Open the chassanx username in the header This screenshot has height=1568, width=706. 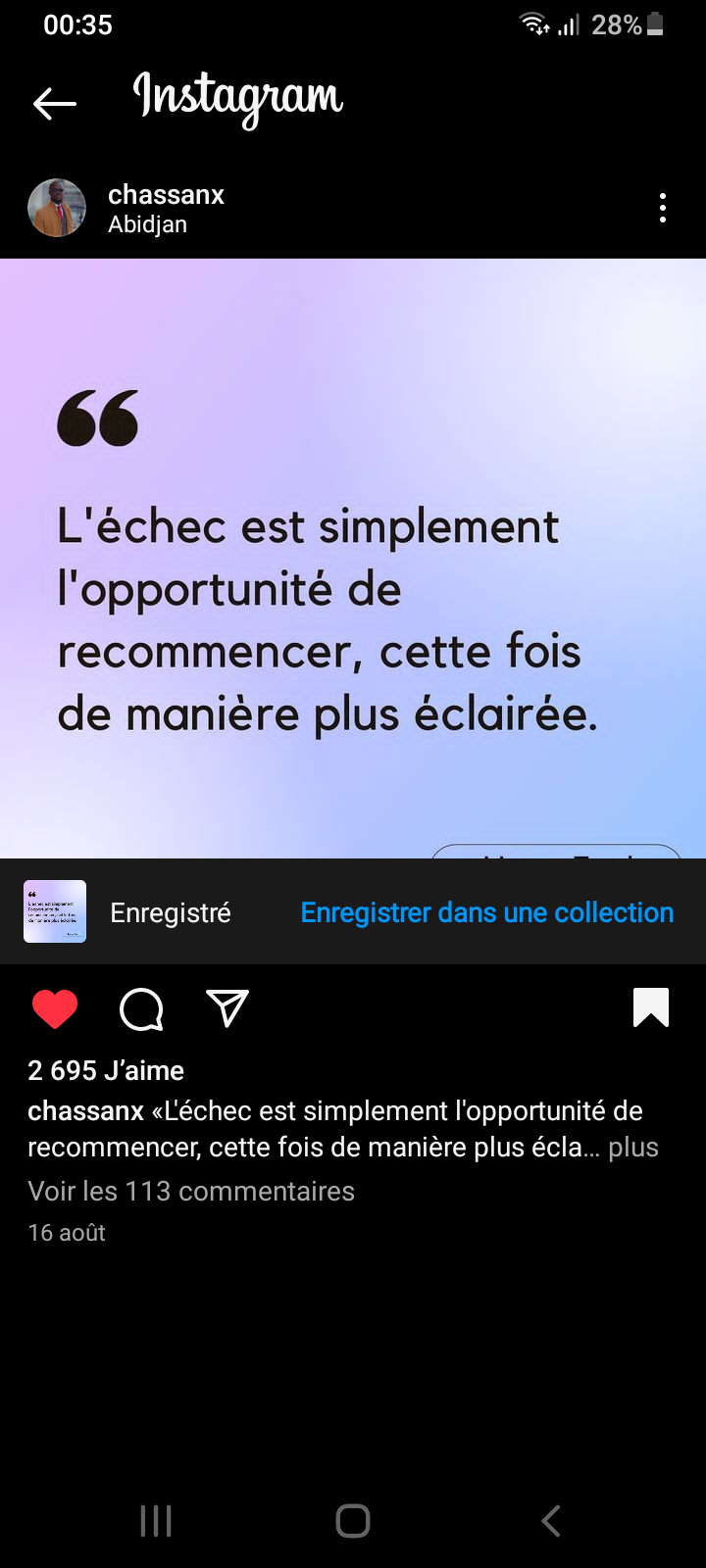pyautogui.click(x=166, y=195)
